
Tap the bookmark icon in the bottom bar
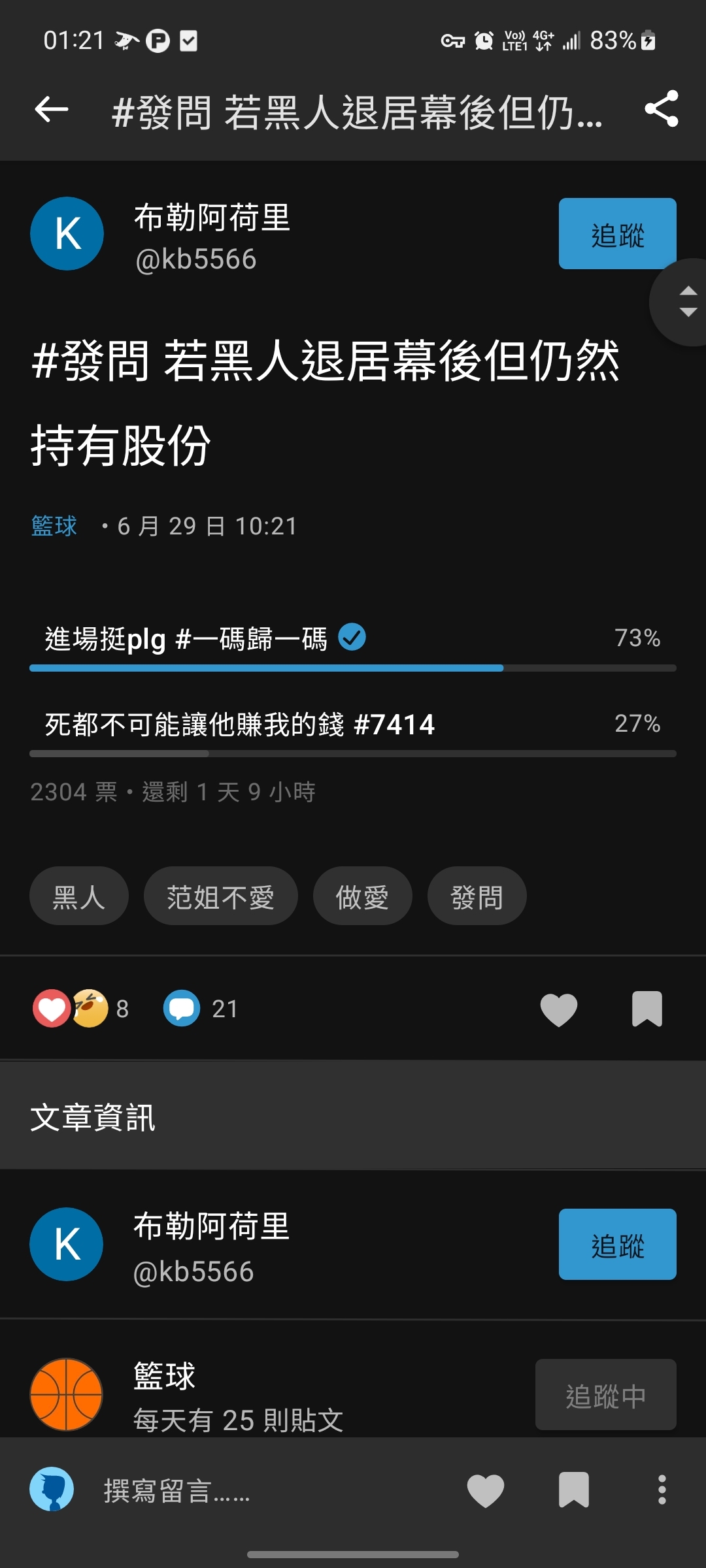click(x=574, y=1490)
